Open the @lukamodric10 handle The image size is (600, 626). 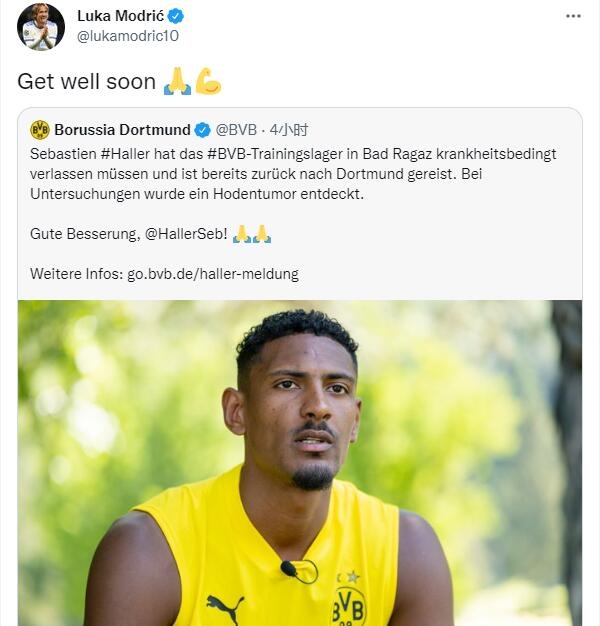[128, 36]
